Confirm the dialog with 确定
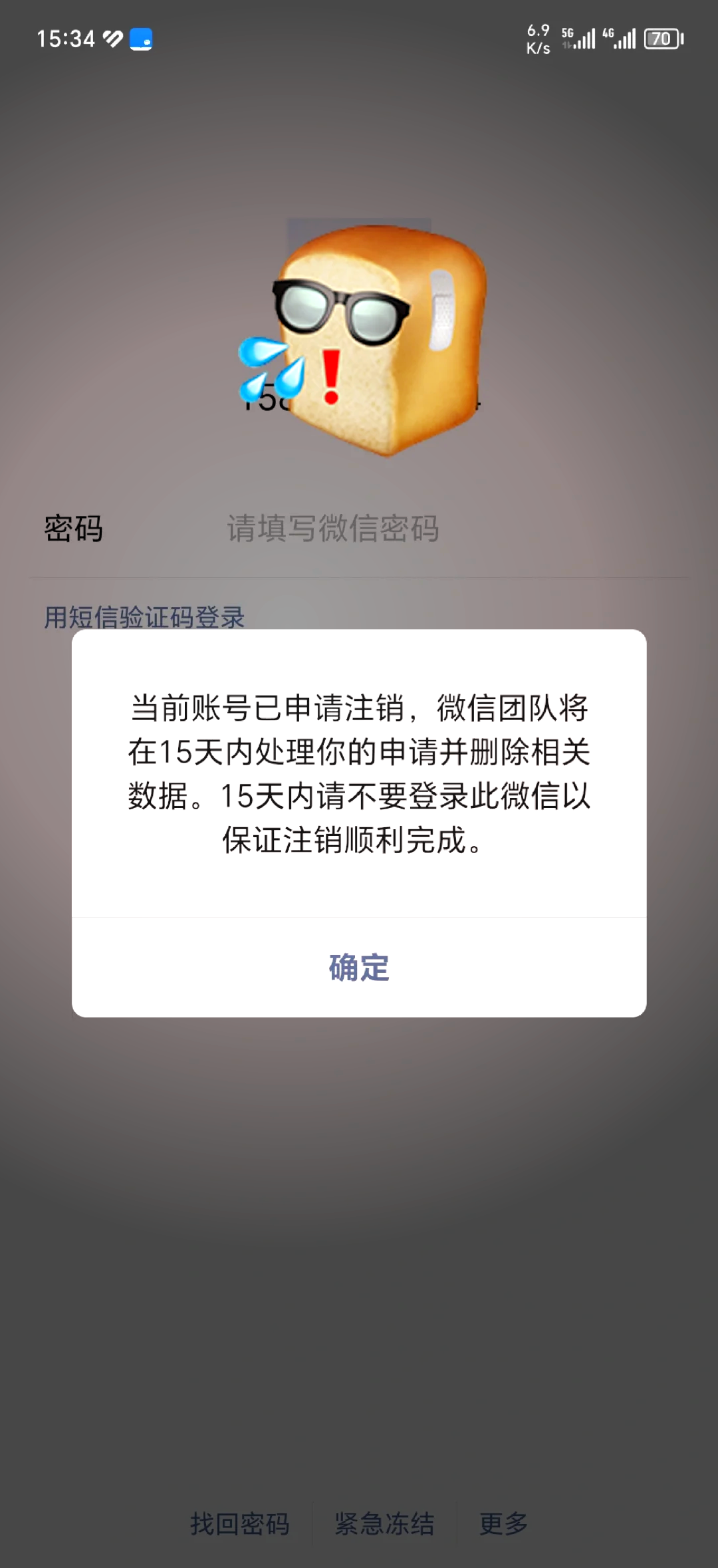 [x=359, y=968]
